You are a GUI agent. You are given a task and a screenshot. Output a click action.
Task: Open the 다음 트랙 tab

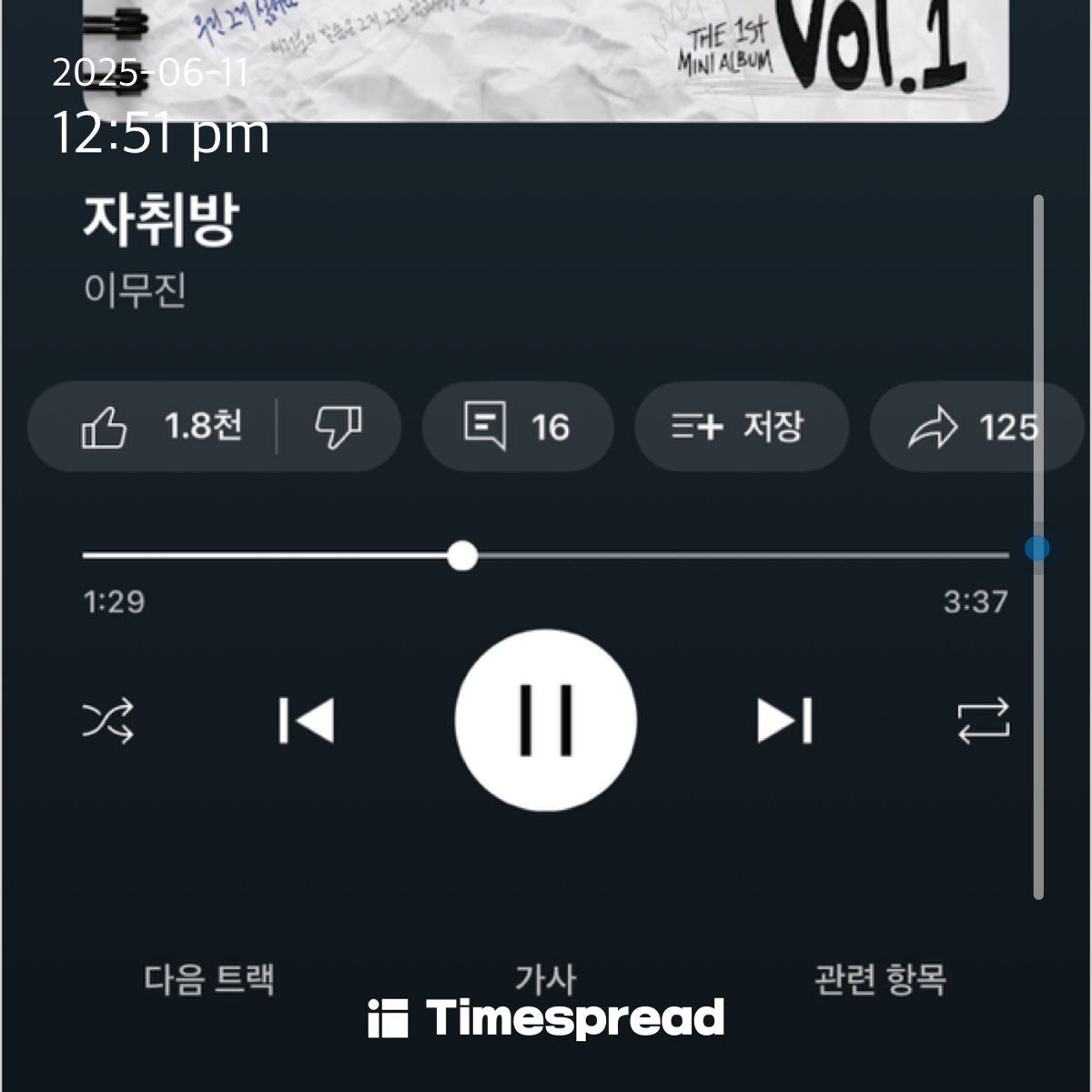pyautogui.click(x=209, y=980)
